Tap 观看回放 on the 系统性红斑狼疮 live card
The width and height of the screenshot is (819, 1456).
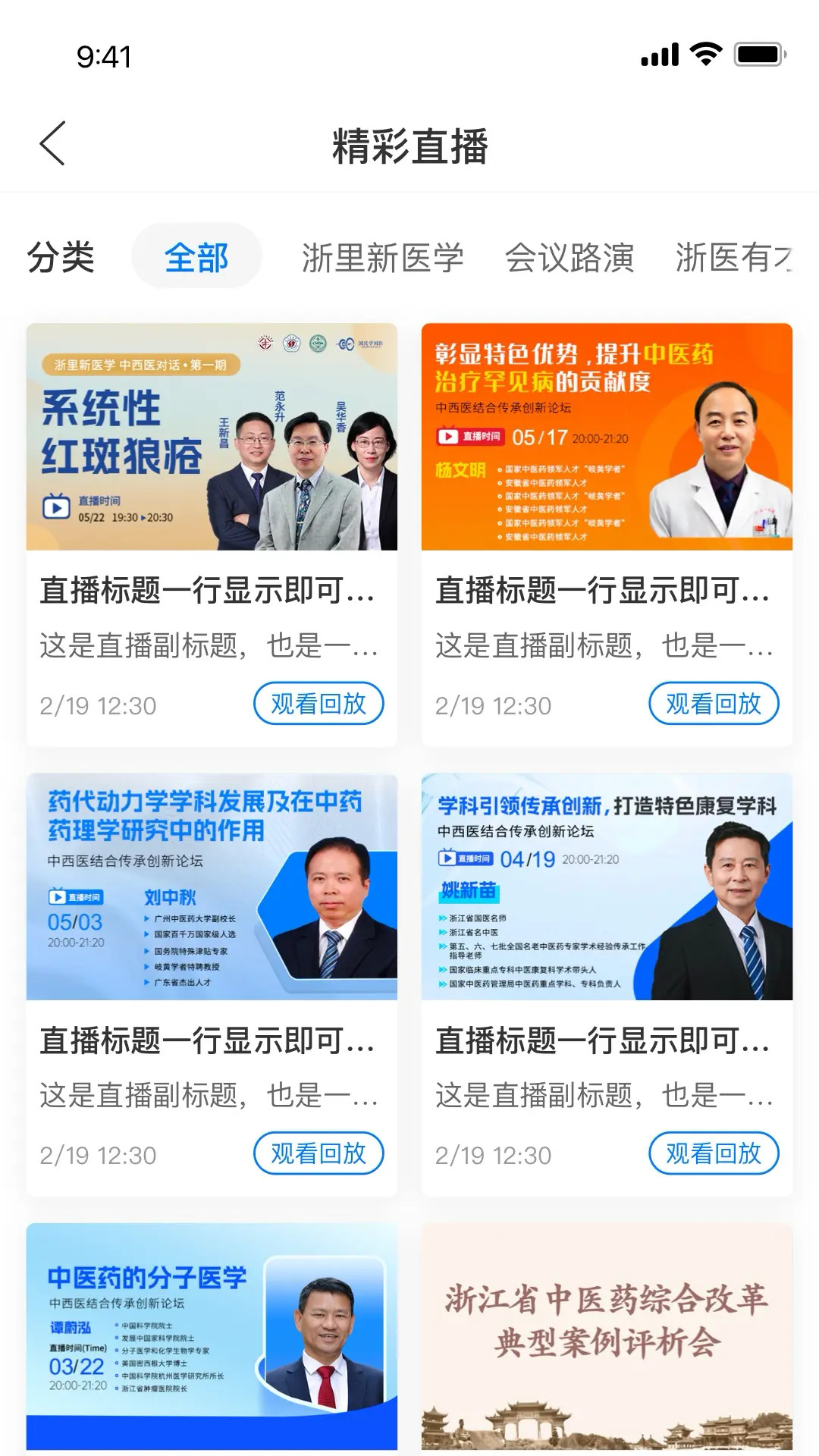pyautogui.click(x=318, y=703)
